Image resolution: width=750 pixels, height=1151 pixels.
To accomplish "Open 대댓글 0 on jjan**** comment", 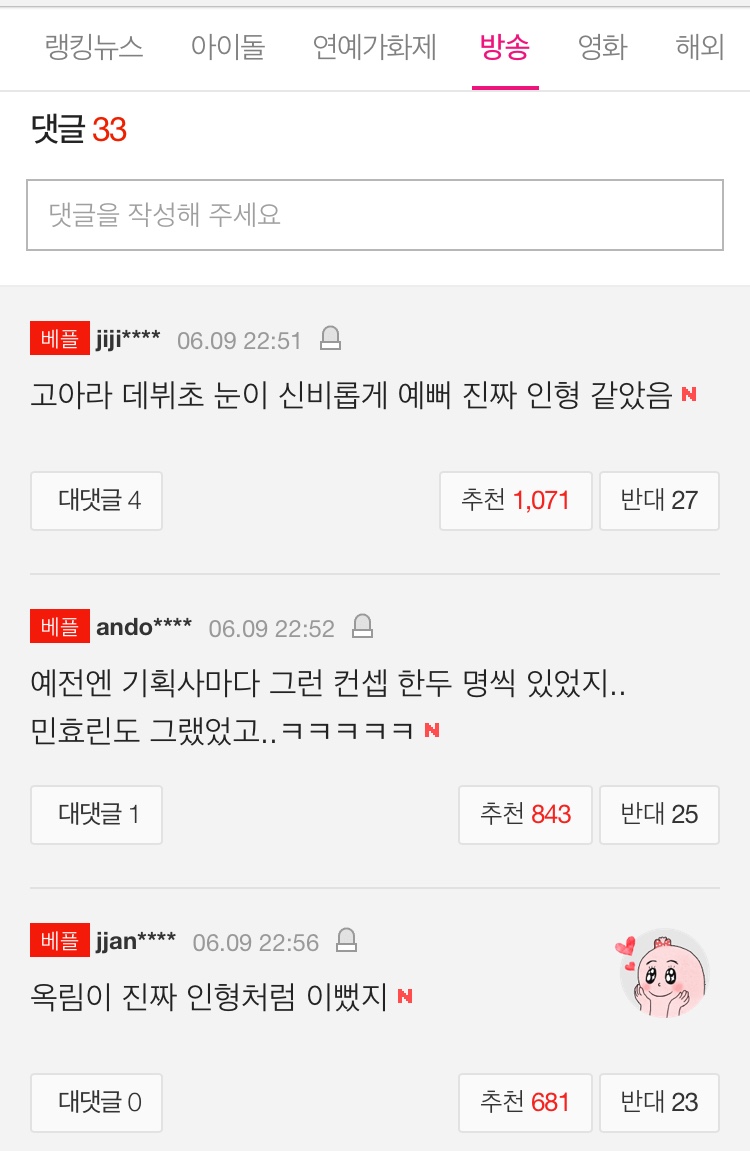I will click(97, 1102).
